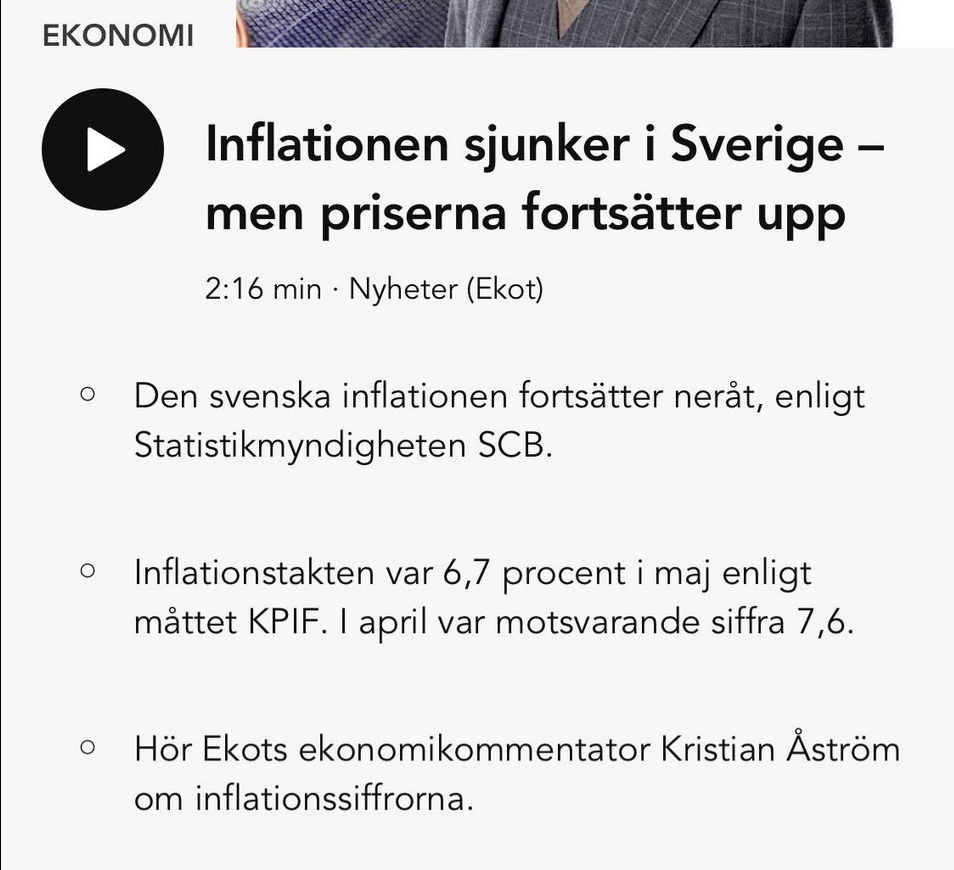Open the EKONOMI category
This screenshot has height=870, width=954.
pyautogui.click(x=118, y=36)
